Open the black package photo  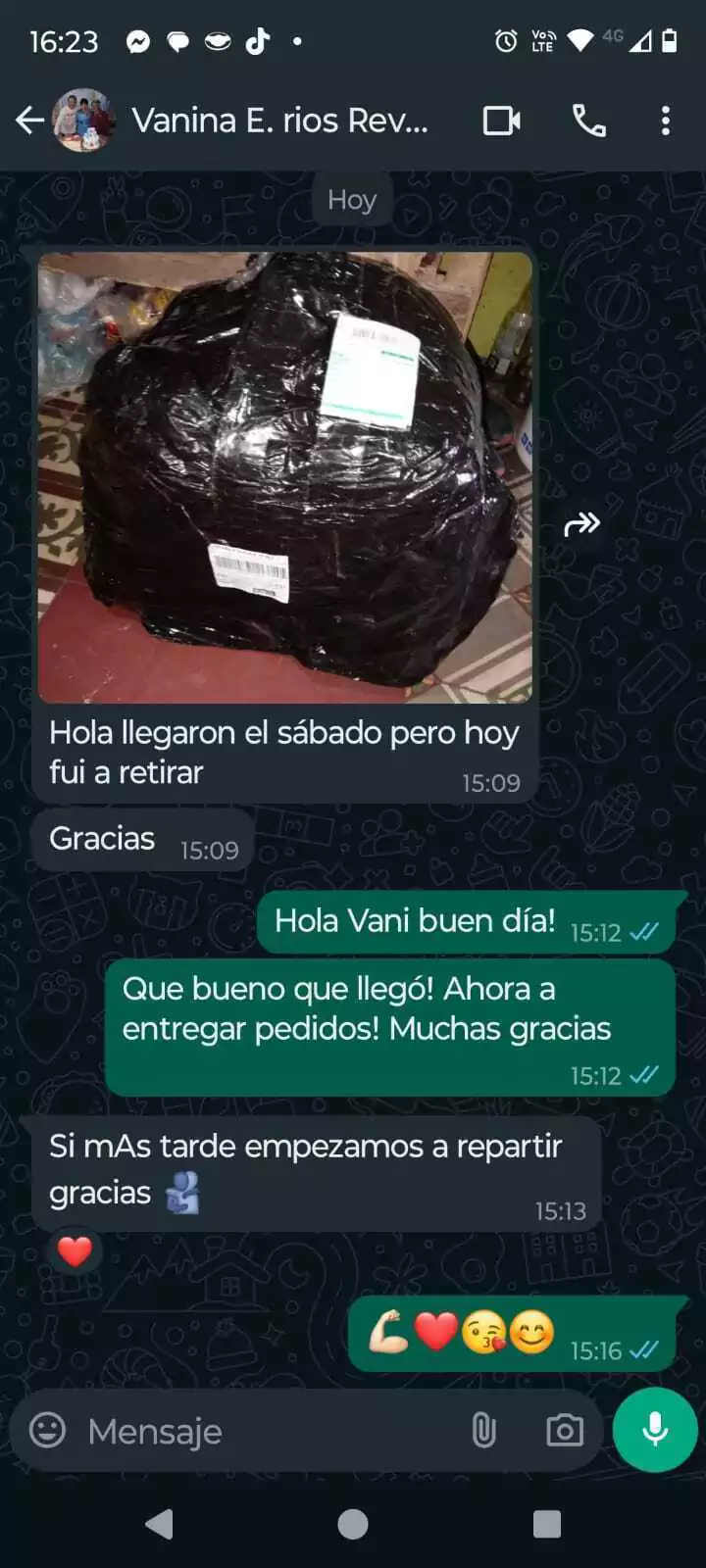coord(284,477)
